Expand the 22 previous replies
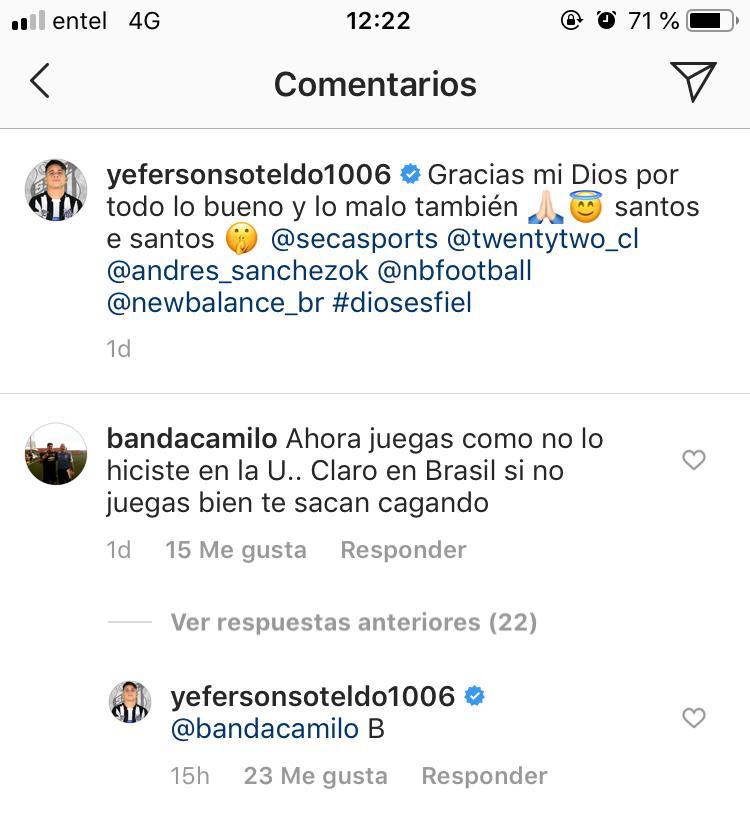The image size is (750, 834). tap(353, 622)
